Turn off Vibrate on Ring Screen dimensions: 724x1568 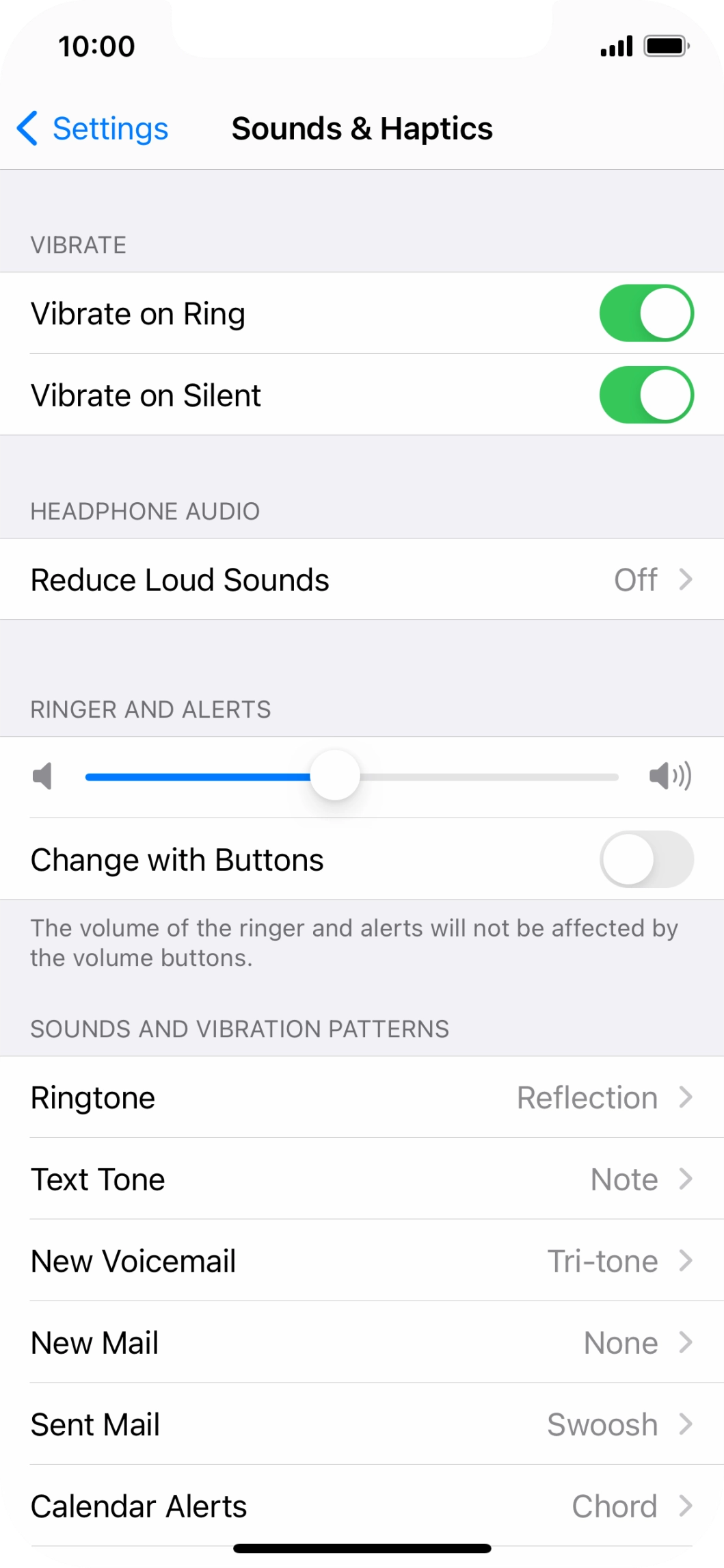[646, 313]
